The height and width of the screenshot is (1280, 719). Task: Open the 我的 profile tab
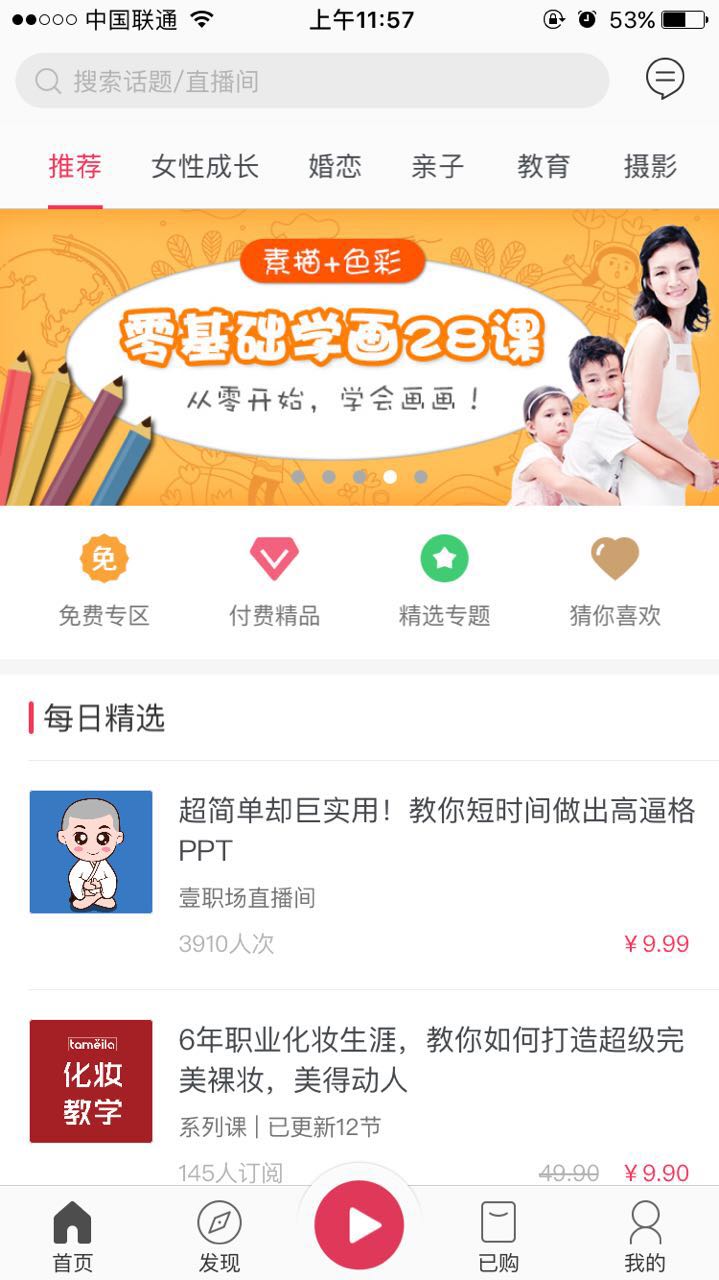click(x=645, y=1237)
